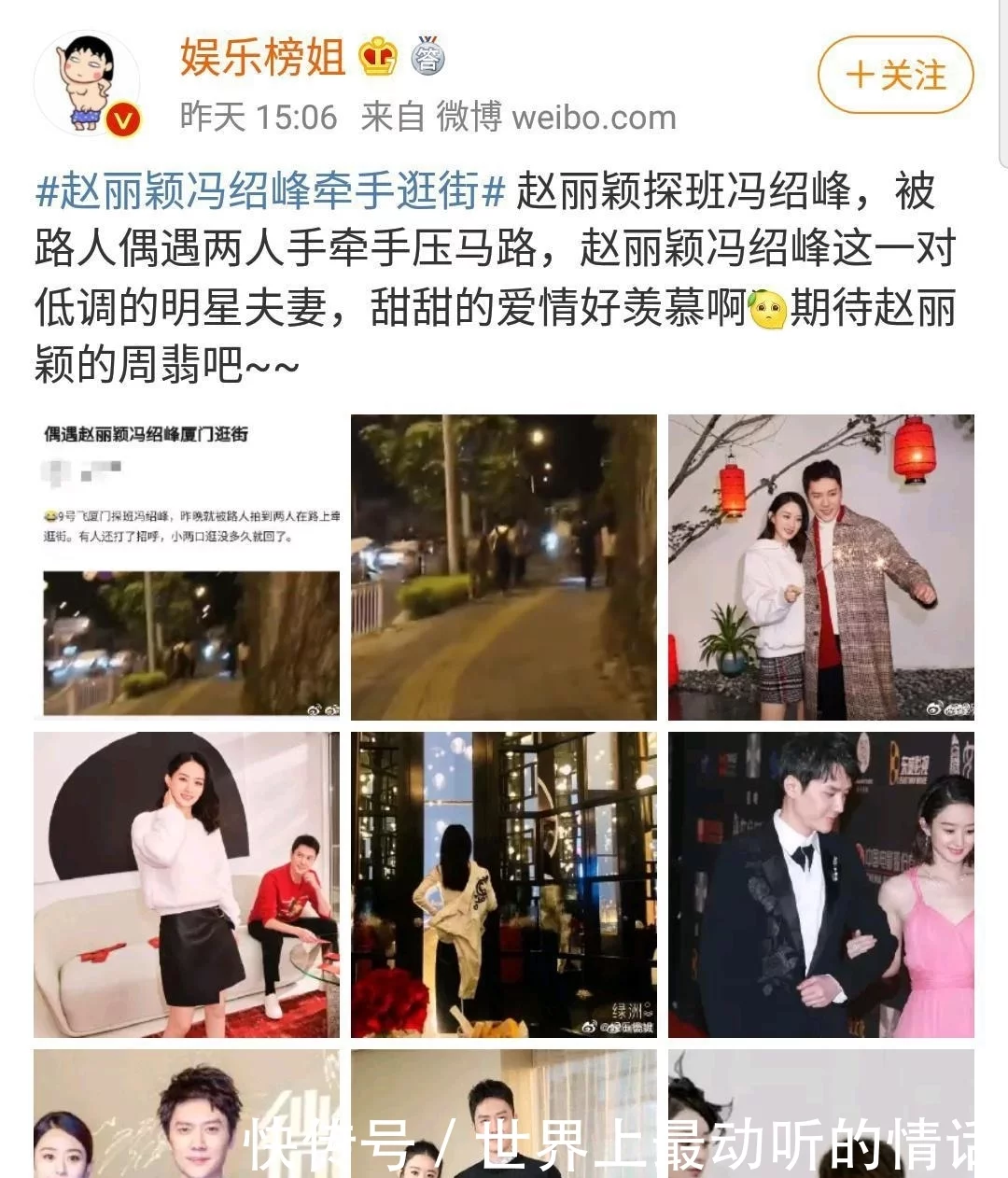View the black tuxedo and pink dress photo
The width and height of the screenshot is (1008, 1178).
pos(820,884)
